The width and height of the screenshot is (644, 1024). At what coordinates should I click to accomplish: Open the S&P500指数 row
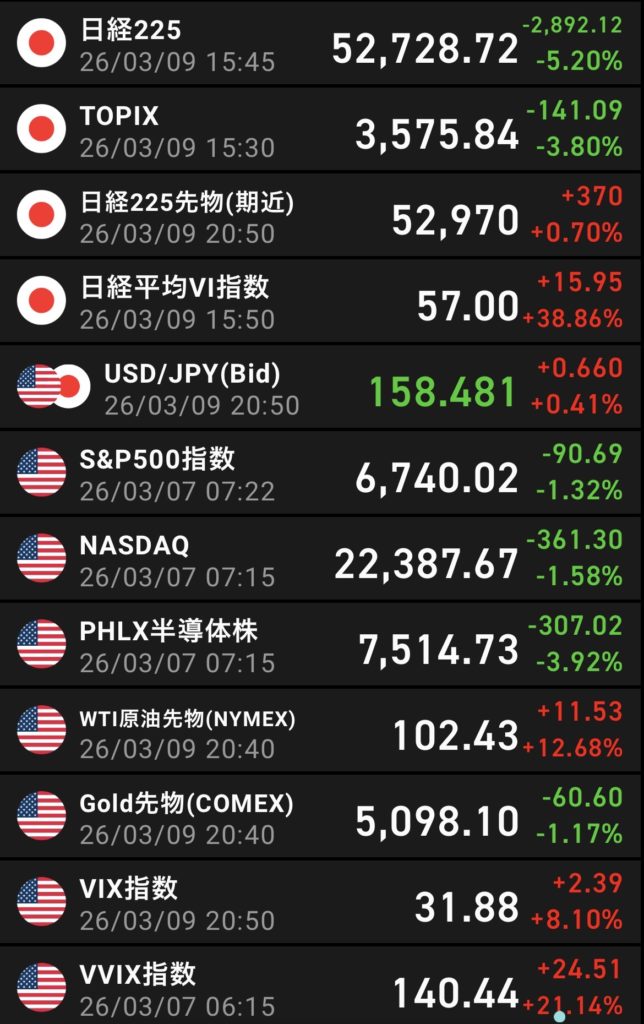click(321, 474)
